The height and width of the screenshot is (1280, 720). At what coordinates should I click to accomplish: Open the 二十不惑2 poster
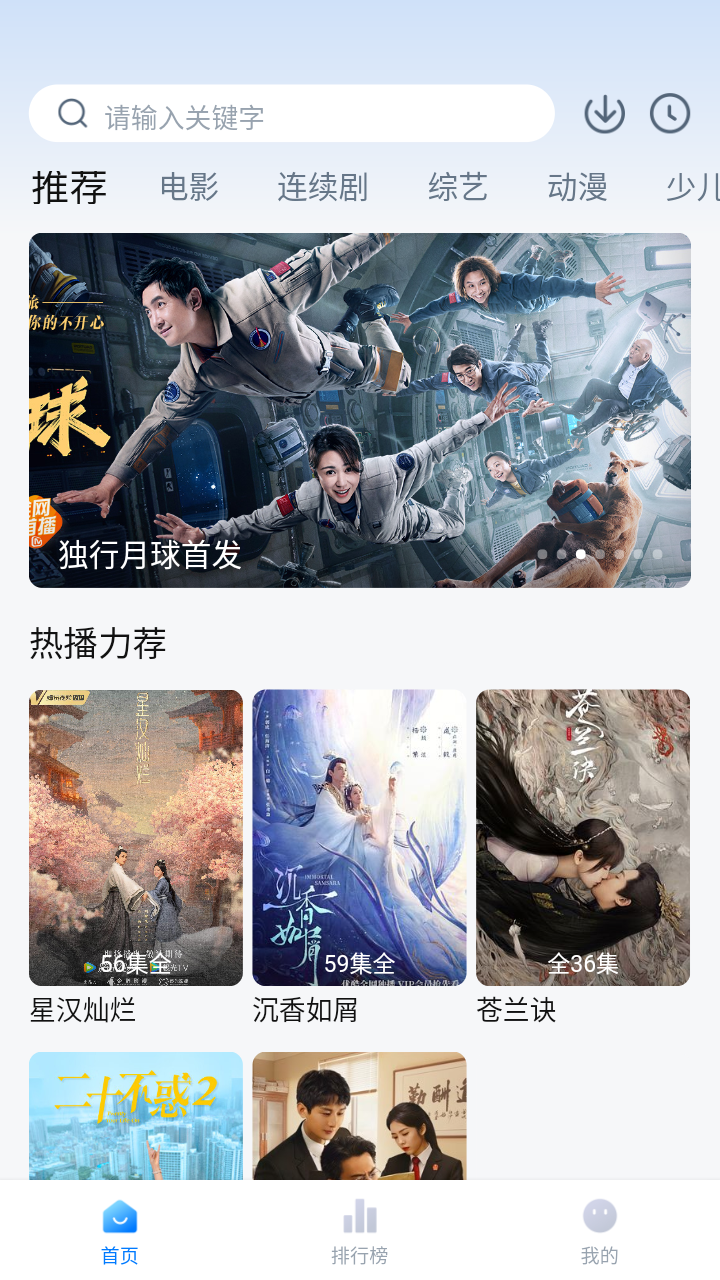(x=136, y=1115)
